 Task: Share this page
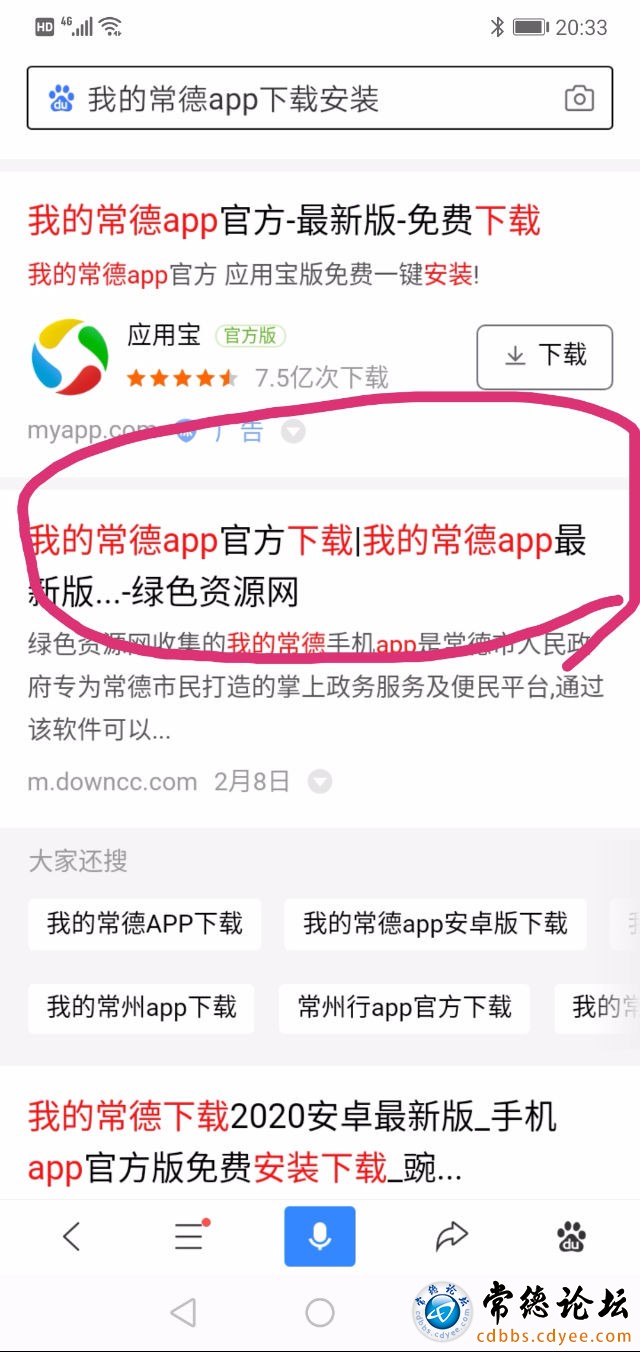click(x=452, y=1237)
